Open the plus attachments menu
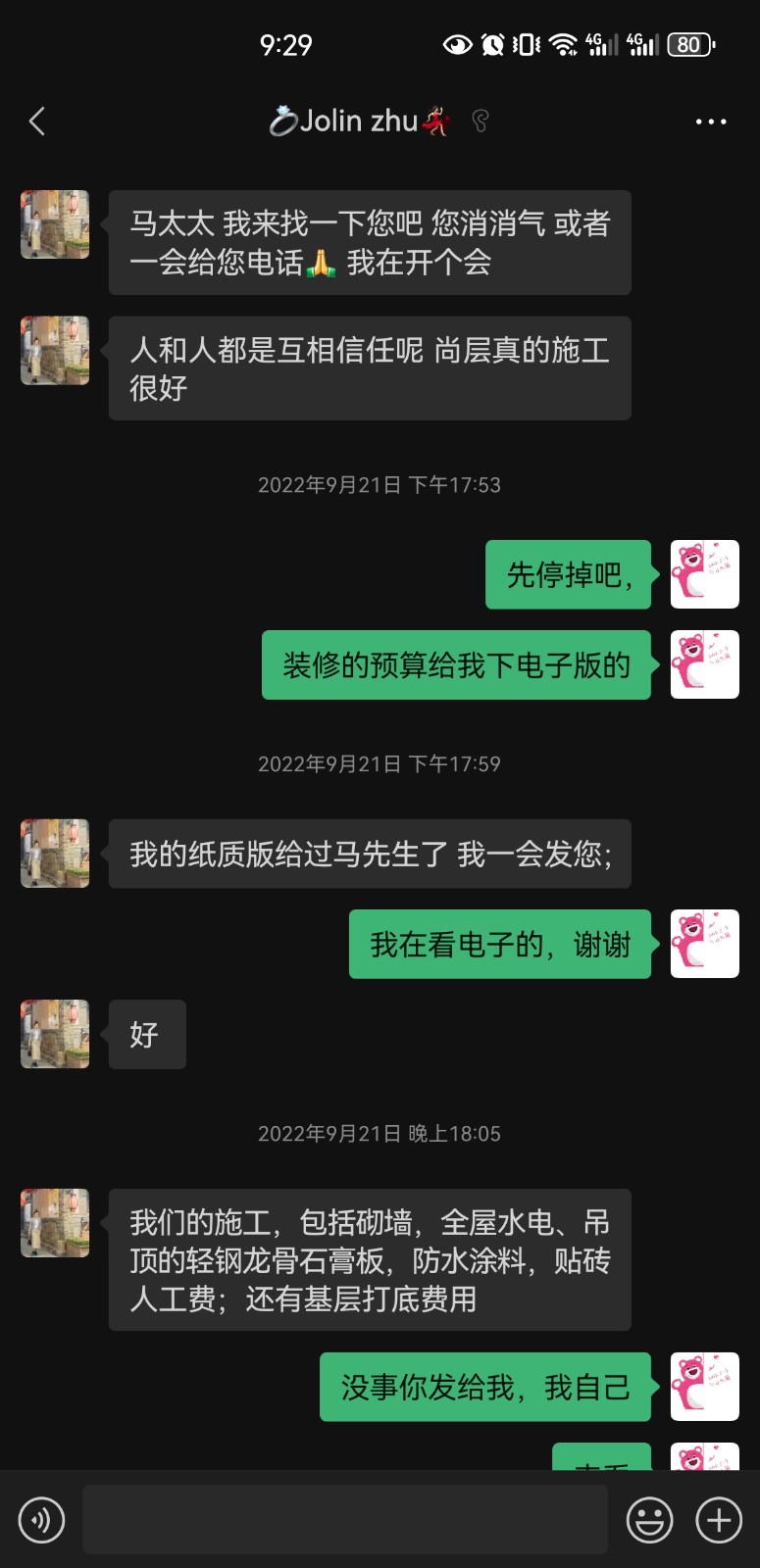760x1568 pixels. tap(719, 1520)
